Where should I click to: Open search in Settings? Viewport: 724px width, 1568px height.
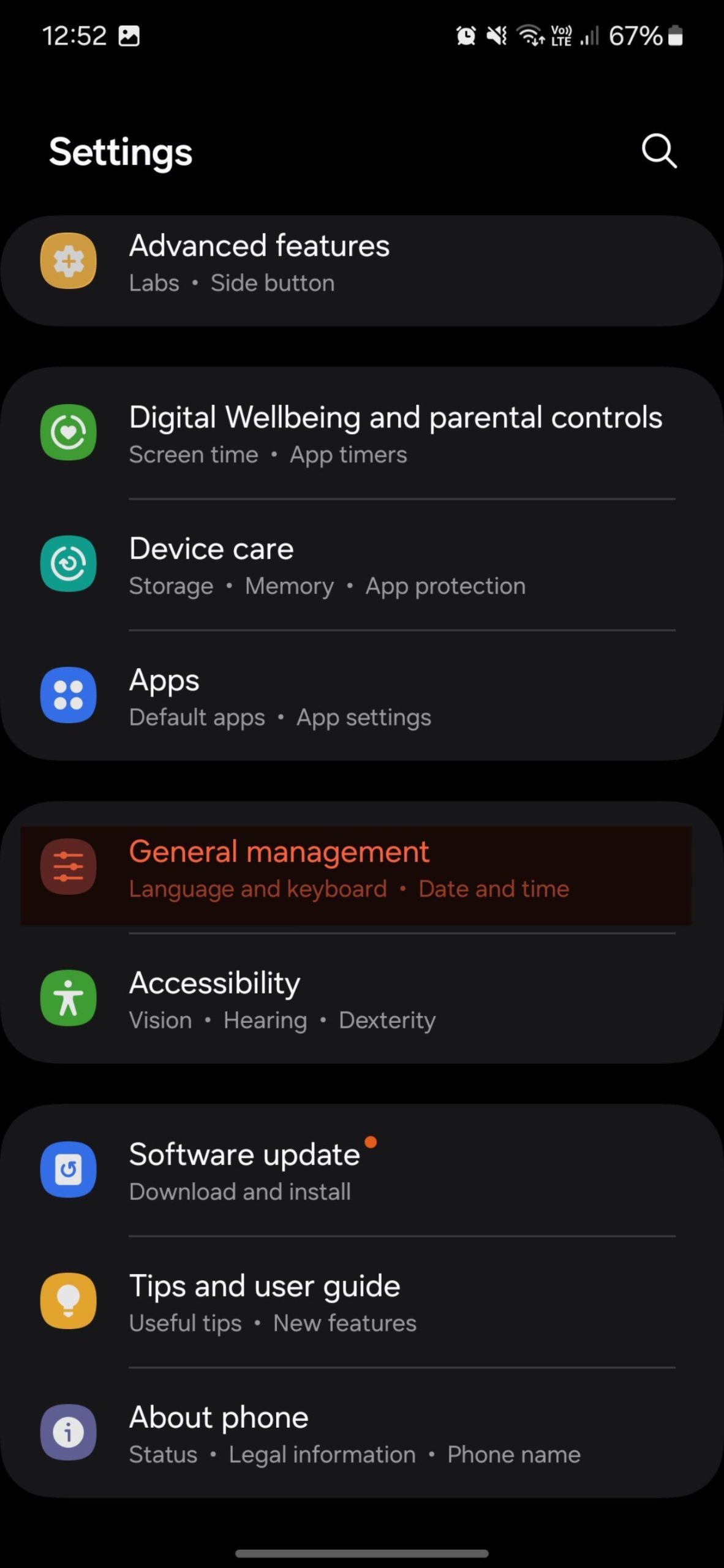point(657,151)
